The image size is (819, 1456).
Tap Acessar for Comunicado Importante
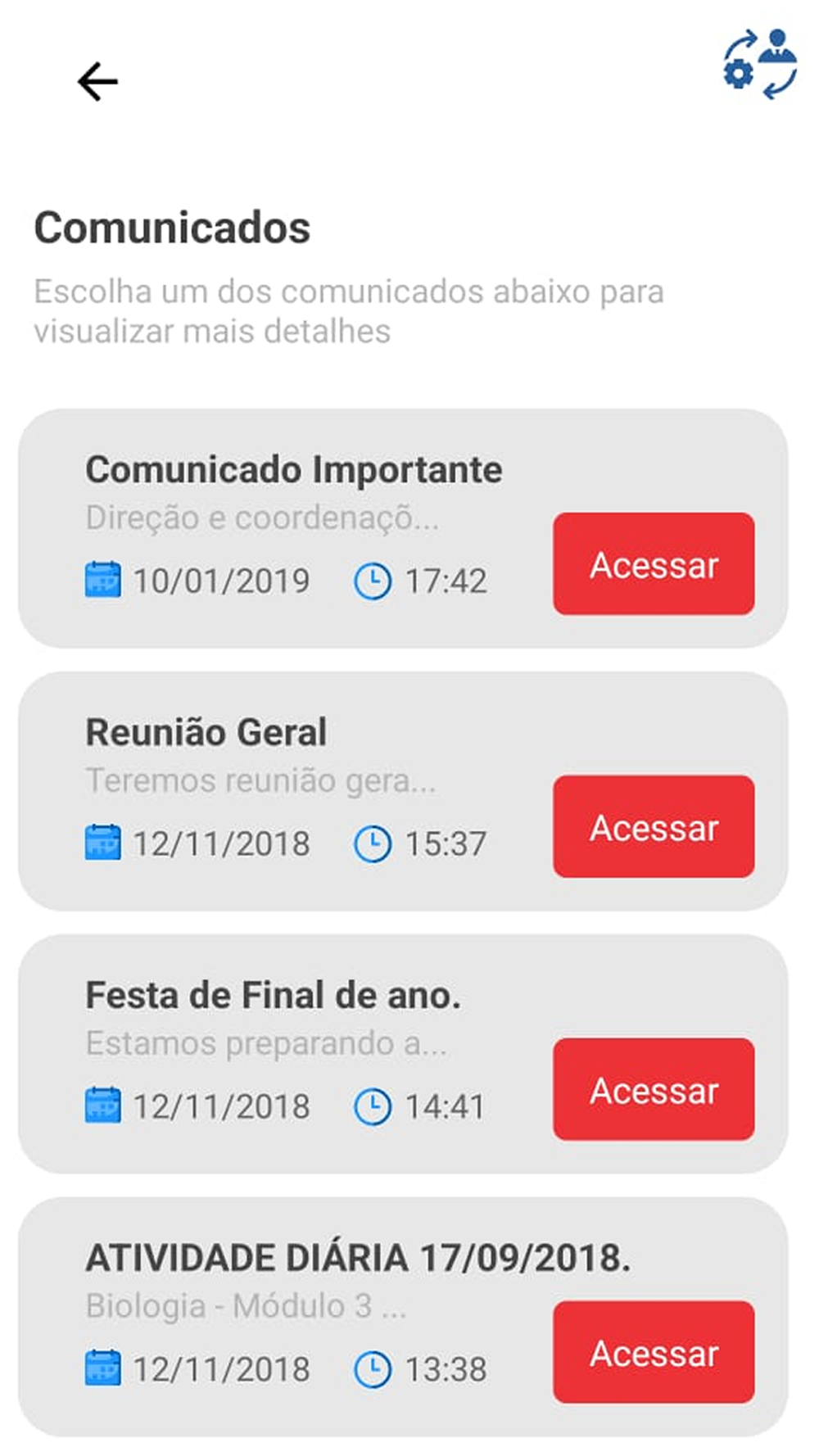654,564
